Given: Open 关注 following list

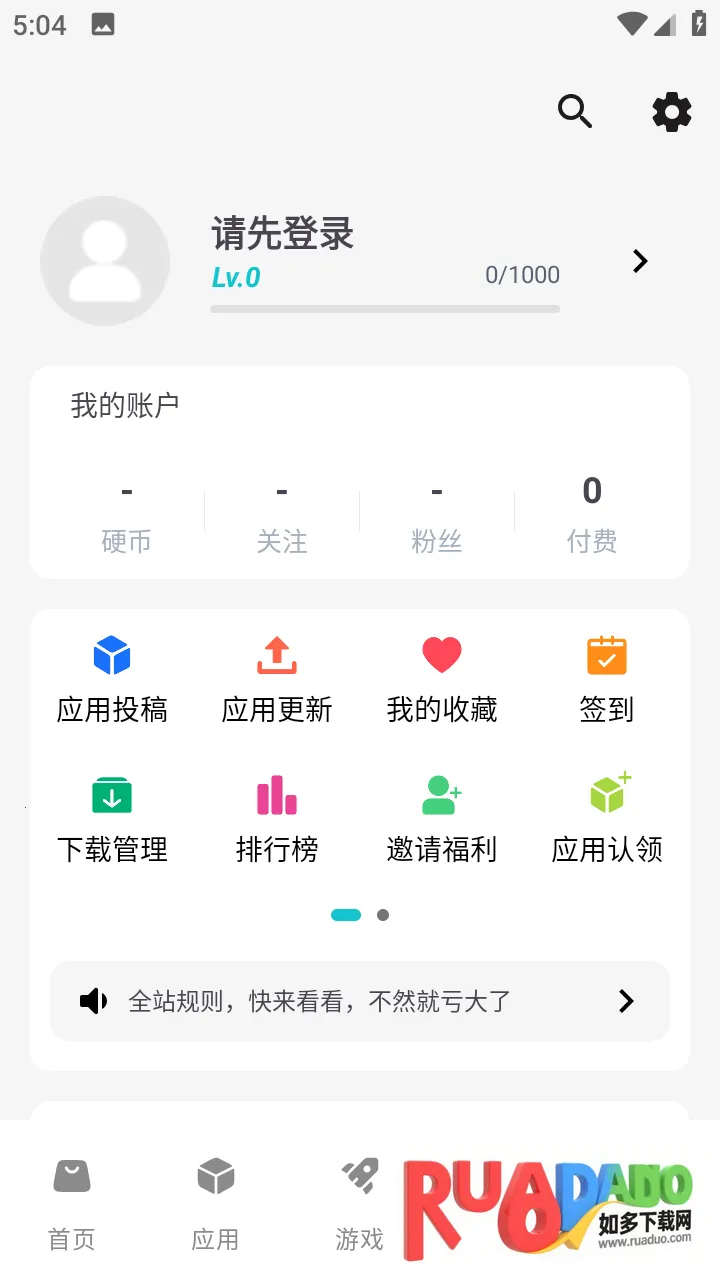Looking at the screenshot, I should tap(282, 515).
